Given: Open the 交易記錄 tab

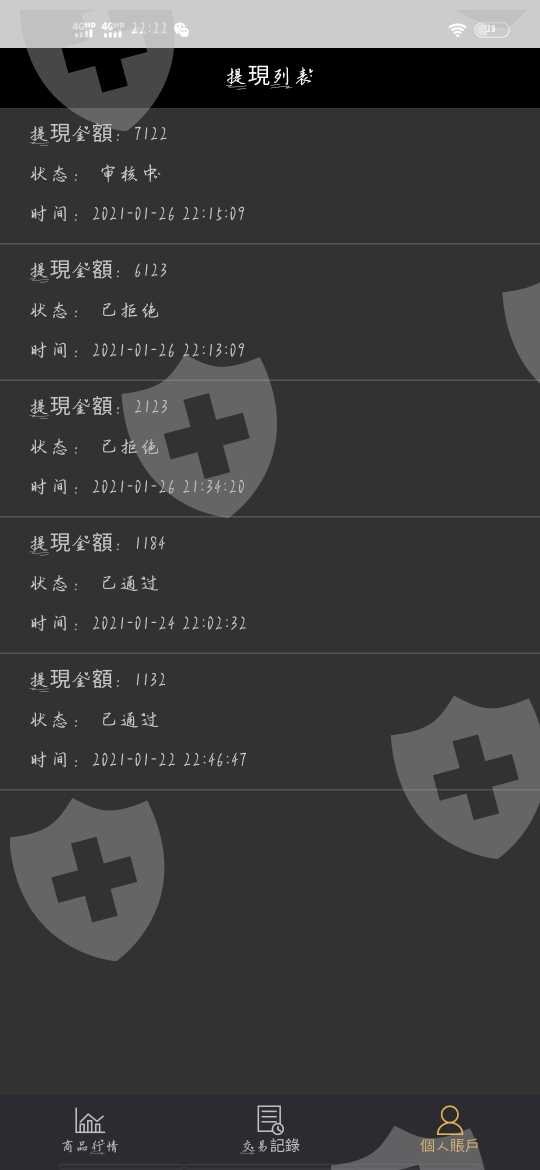Looking at the screenshot, I should [270, 1130].
